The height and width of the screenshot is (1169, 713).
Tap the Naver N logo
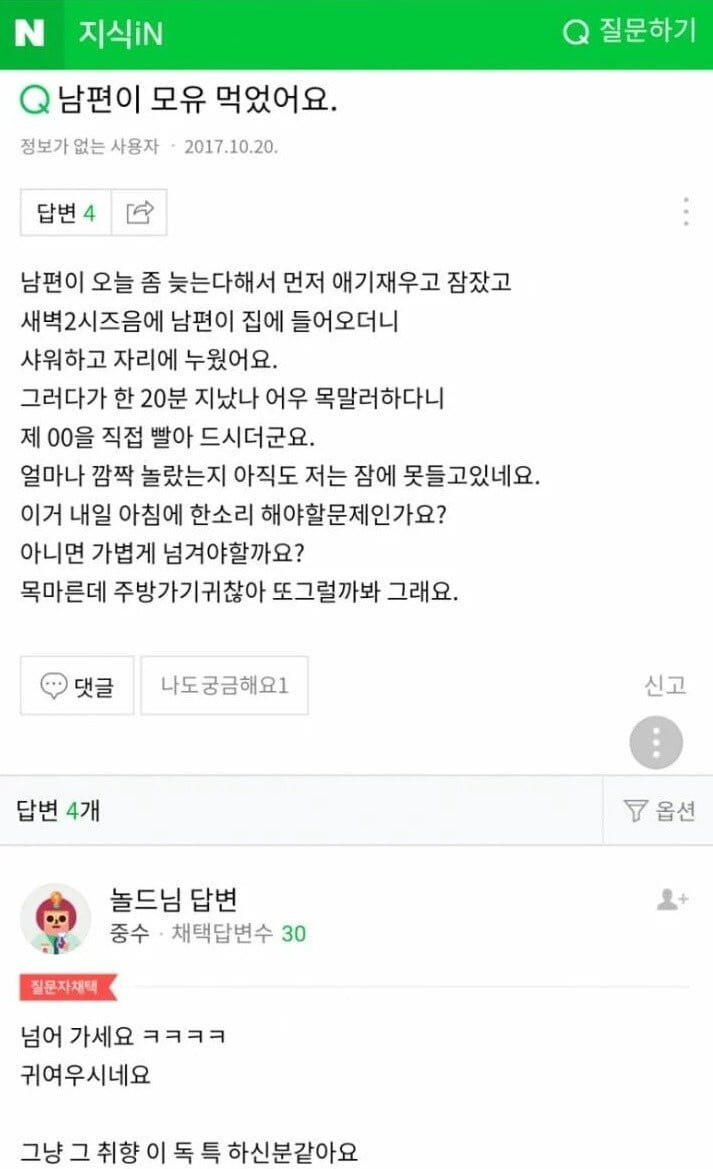click(30, 33)
